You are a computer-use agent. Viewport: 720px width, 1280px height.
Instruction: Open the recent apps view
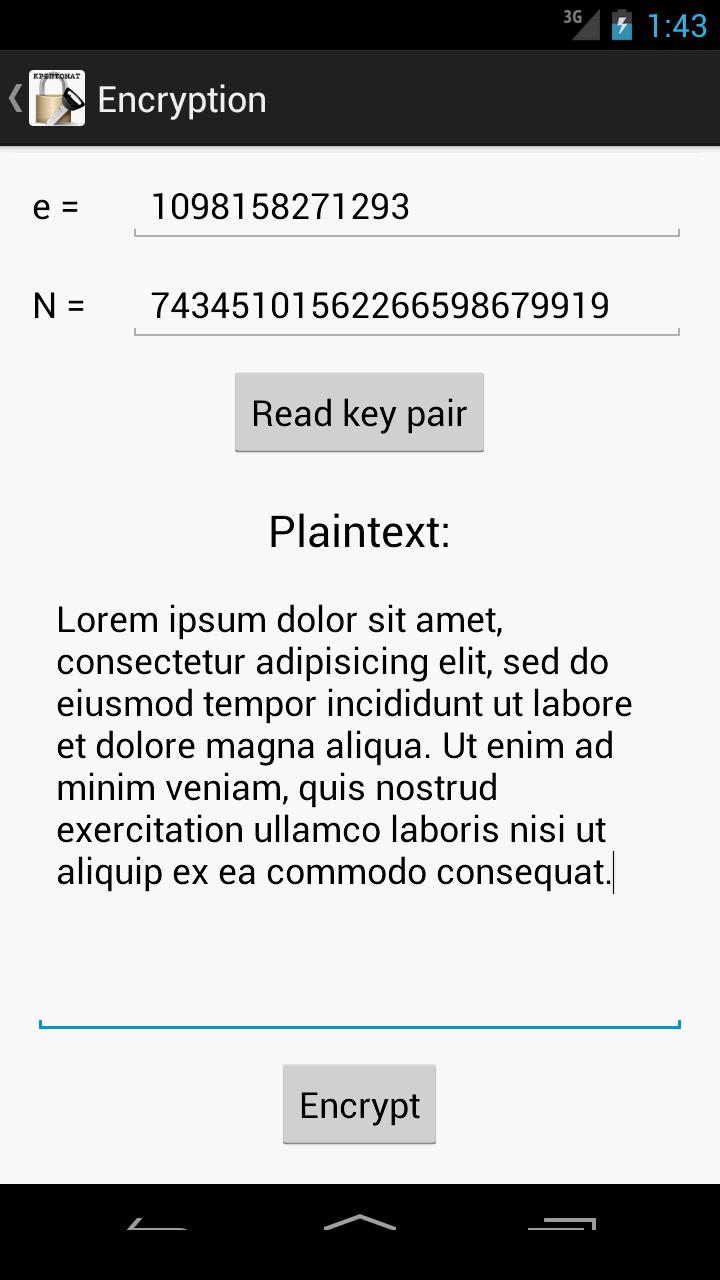coord(562,1224)
